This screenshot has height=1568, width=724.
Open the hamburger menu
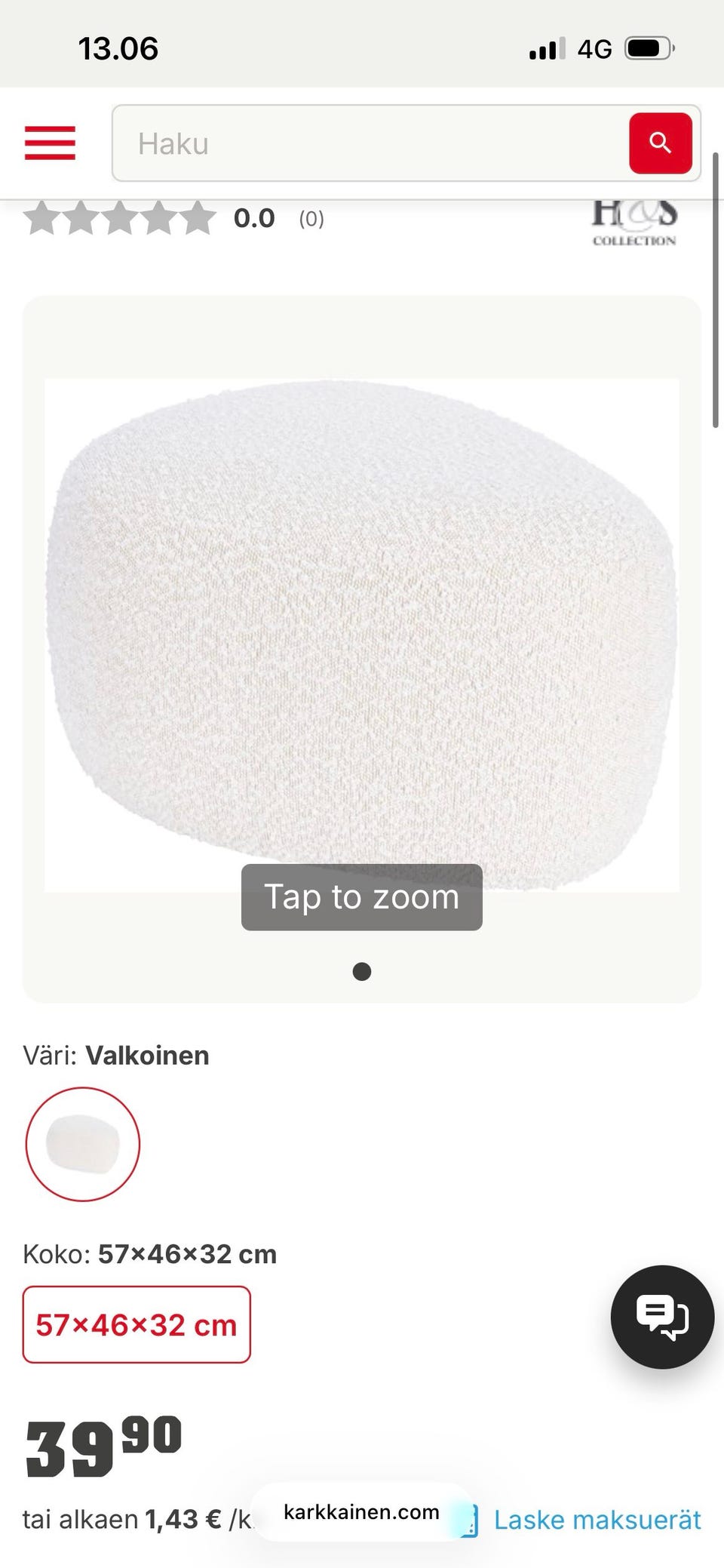click(x=50, y=143)
